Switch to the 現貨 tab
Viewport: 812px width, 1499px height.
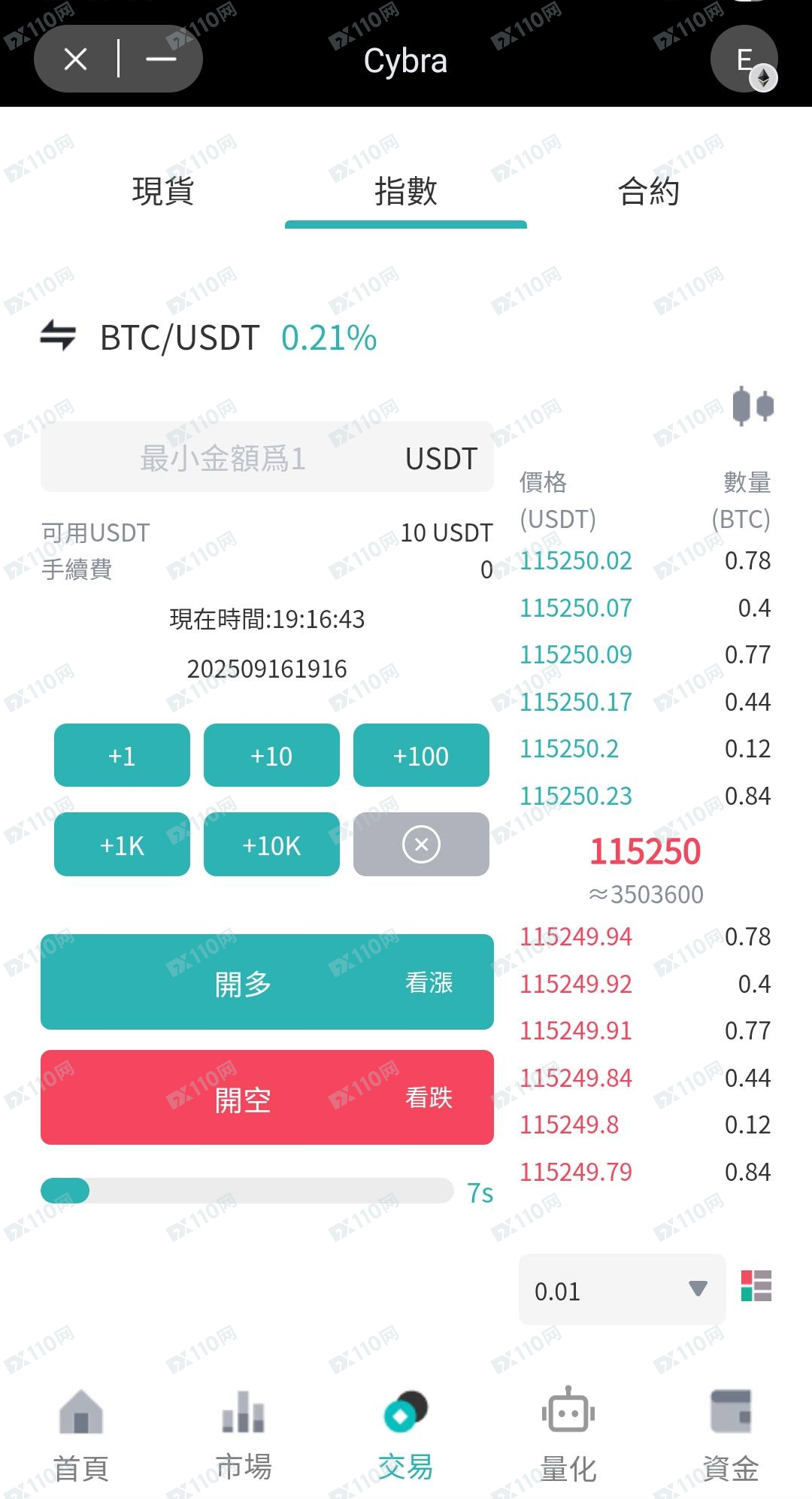[x=163, y=191]
